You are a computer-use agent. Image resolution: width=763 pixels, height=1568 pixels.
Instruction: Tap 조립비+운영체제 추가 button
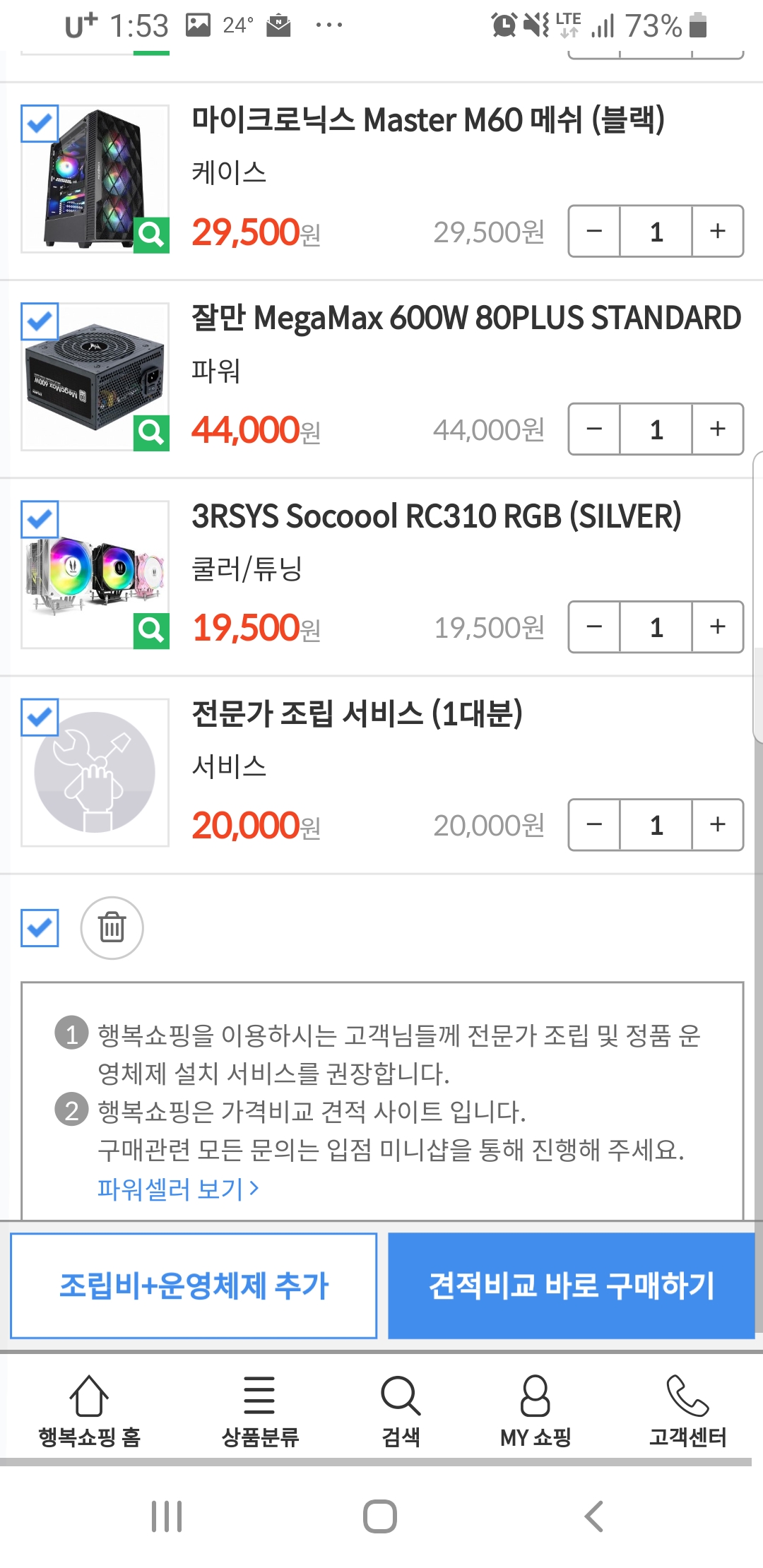(194, 1285)
